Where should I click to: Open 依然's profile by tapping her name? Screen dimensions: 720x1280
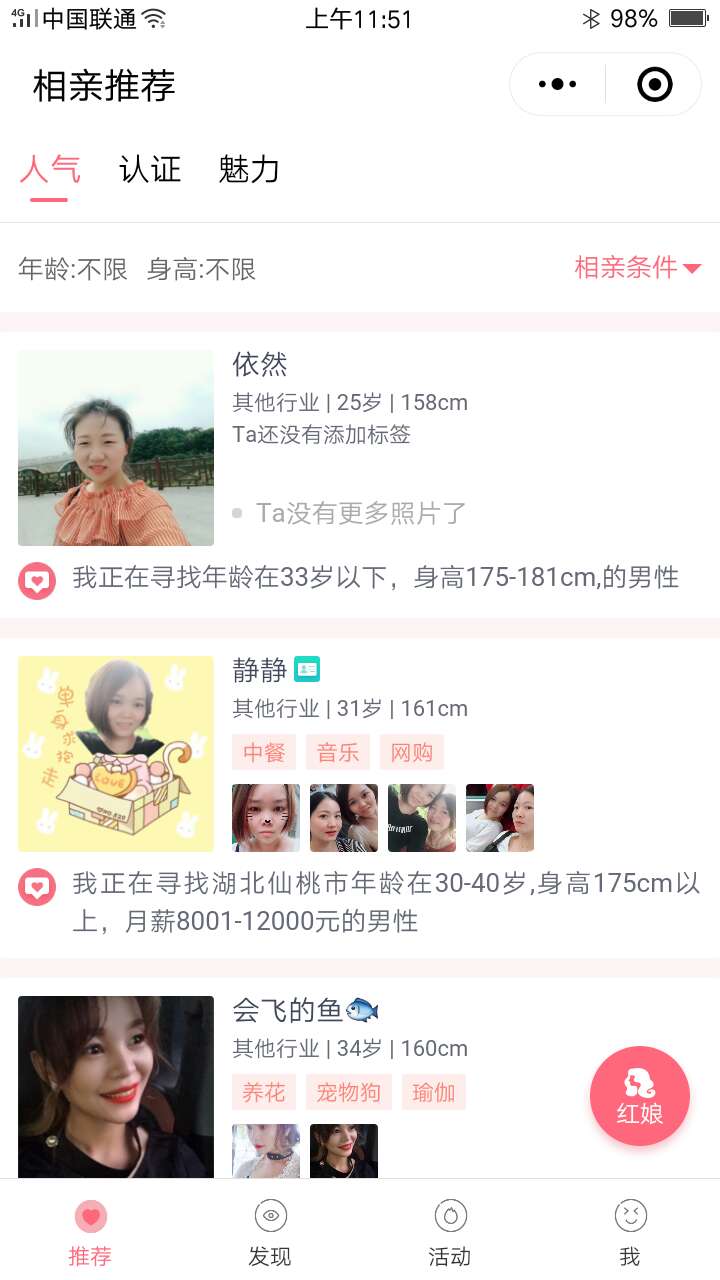pyautogui.click(x=260, y=365)
